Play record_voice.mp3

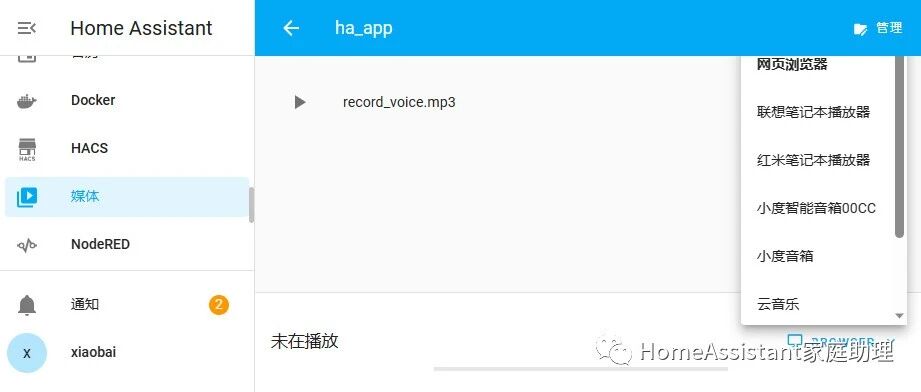(x=300, y=102)
